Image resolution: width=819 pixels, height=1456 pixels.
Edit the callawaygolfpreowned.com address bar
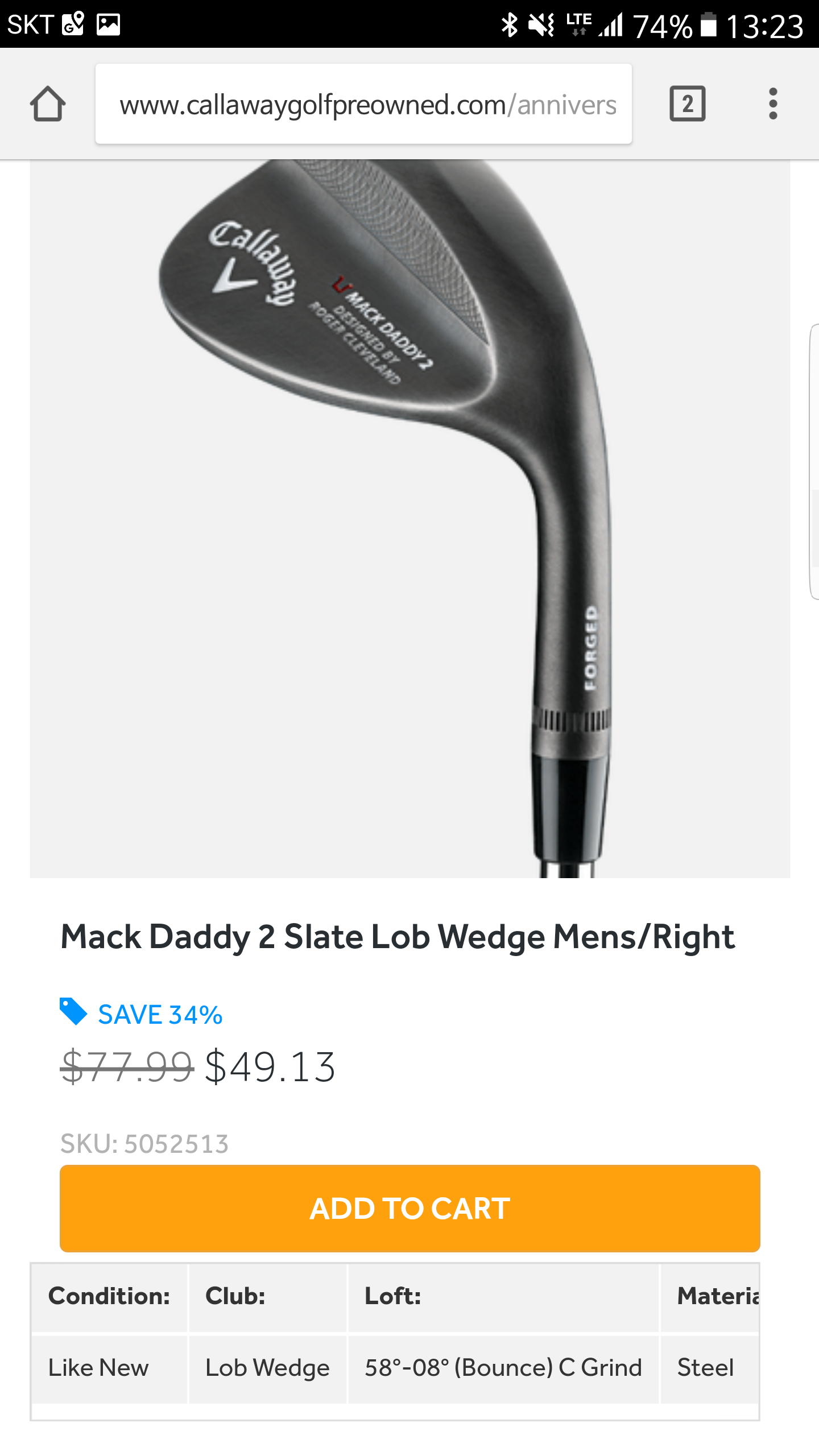364,104
